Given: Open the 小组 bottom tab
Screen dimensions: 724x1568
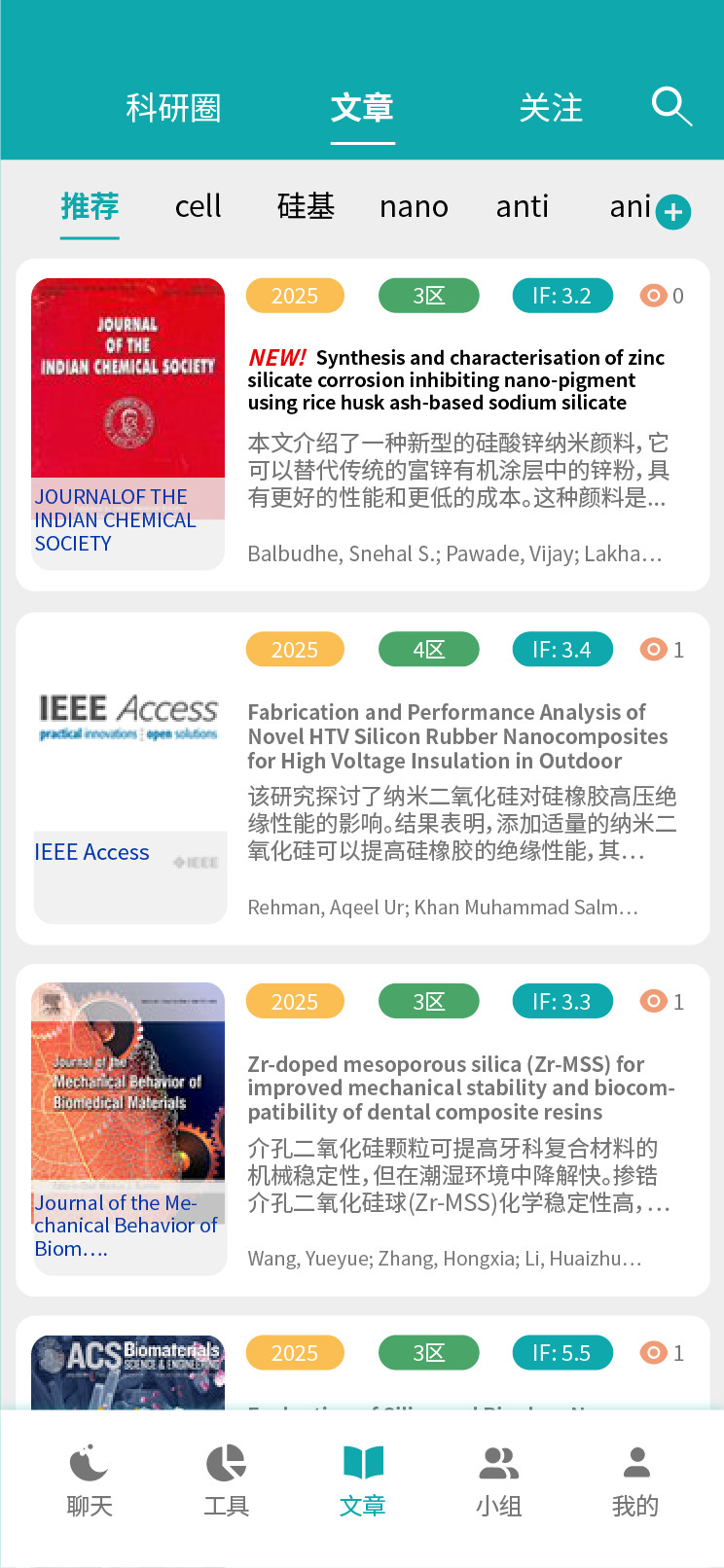Looking at the screenshot, I should coord(498,1480).
